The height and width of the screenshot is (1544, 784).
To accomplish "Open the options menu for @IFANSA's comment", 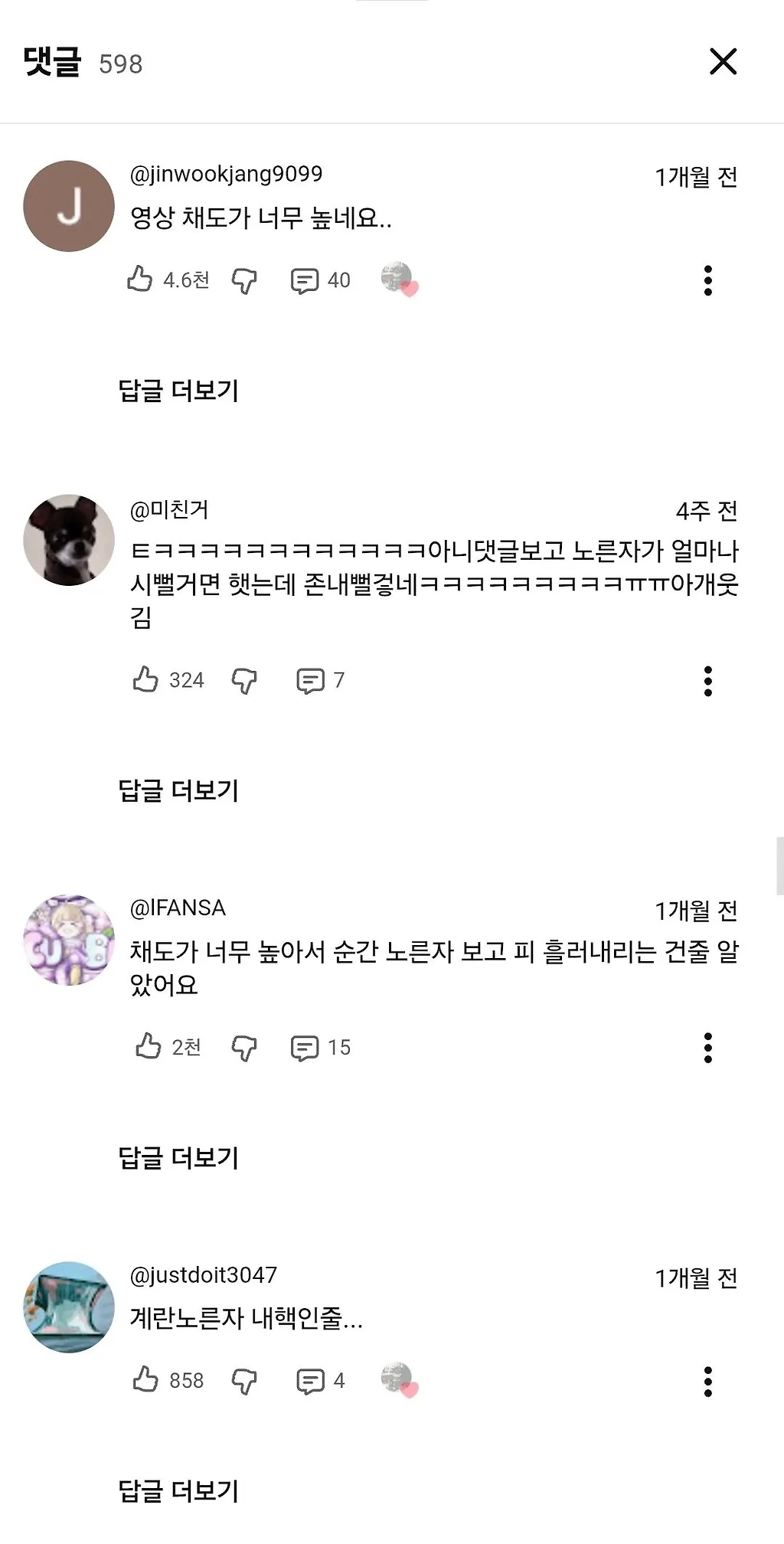I will click(x=708, y=1047).
